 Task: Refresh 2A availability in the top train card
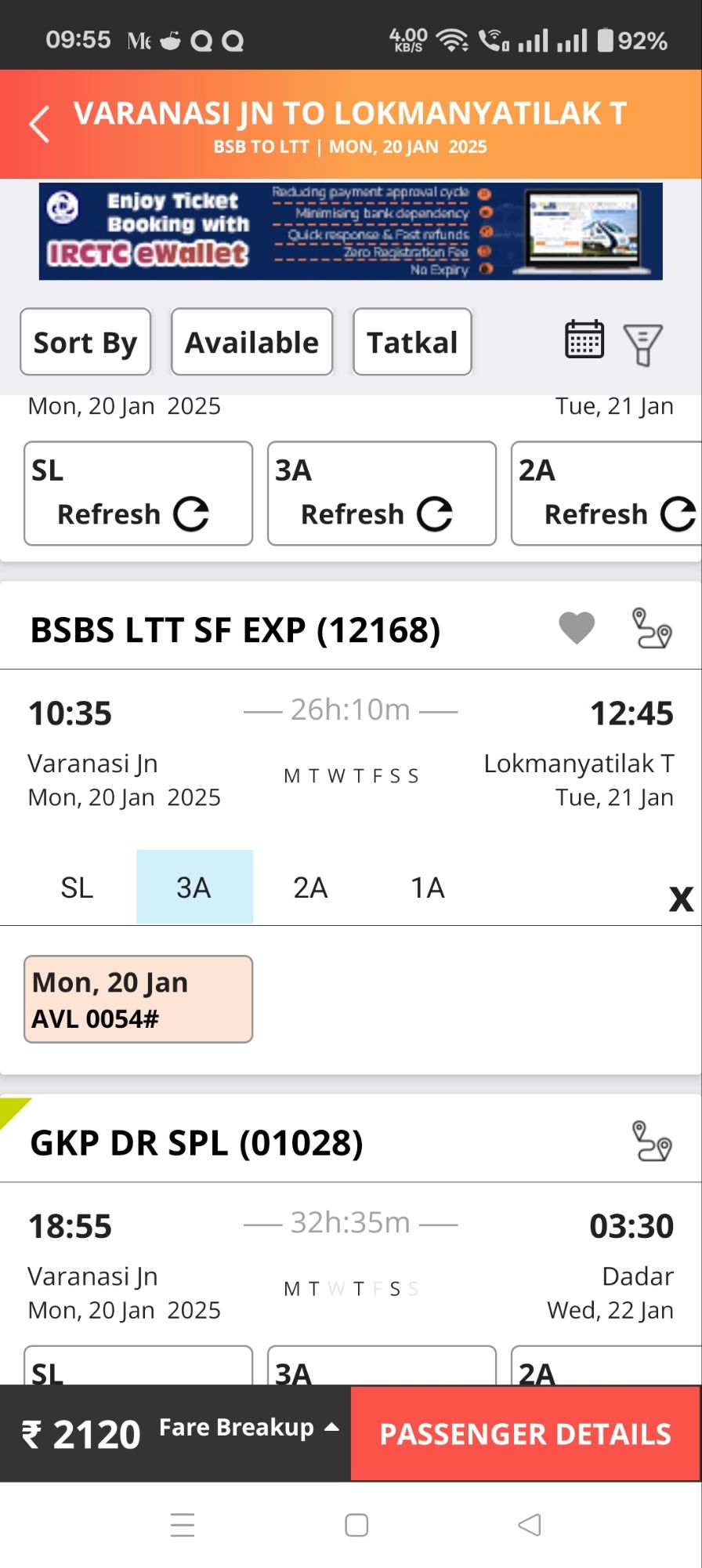(x=606, y=493)
